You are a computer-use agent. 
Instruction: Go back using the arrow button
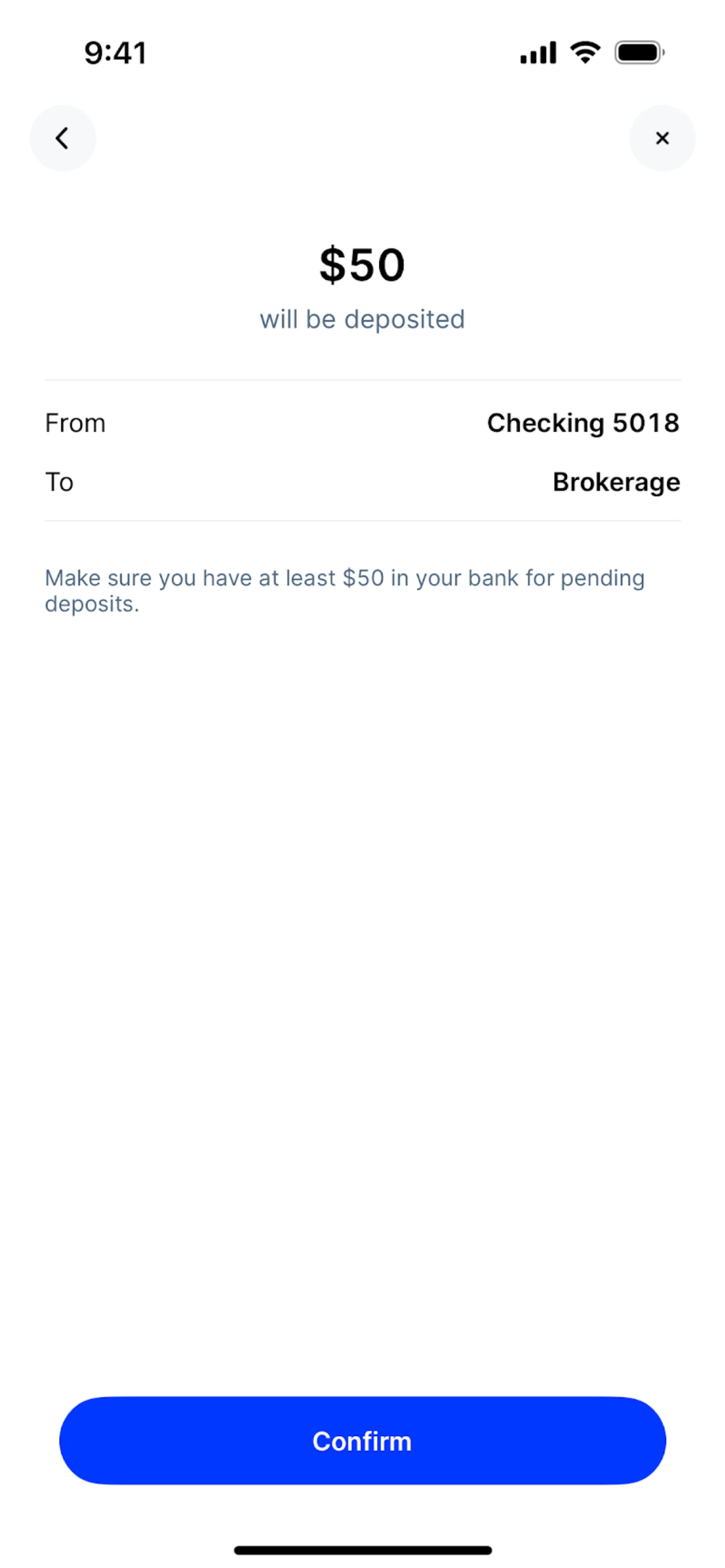click(63, 138)
